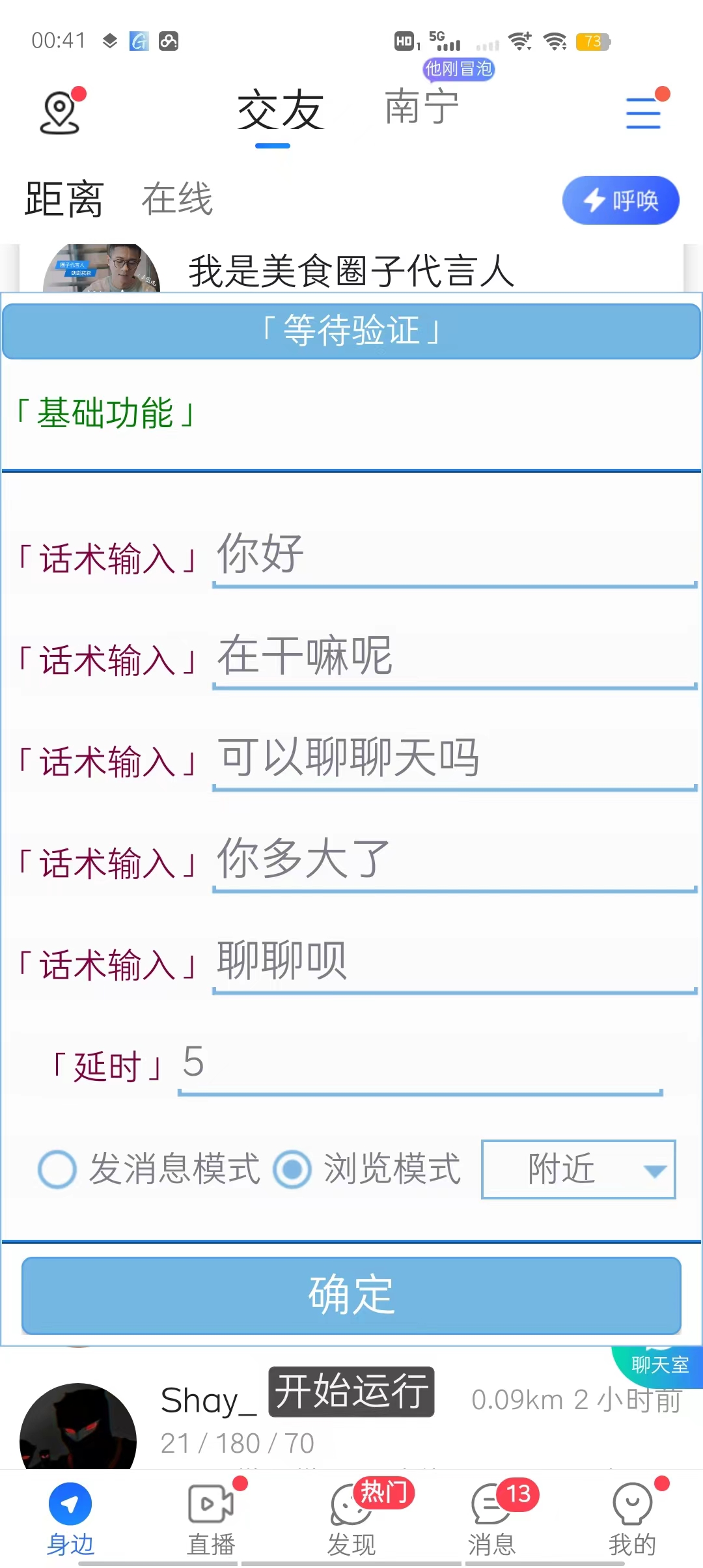The width and height of the screenshot is (703, 1568).
Task: Expand the 附近 dropdown
Action: click(578, 1169)
